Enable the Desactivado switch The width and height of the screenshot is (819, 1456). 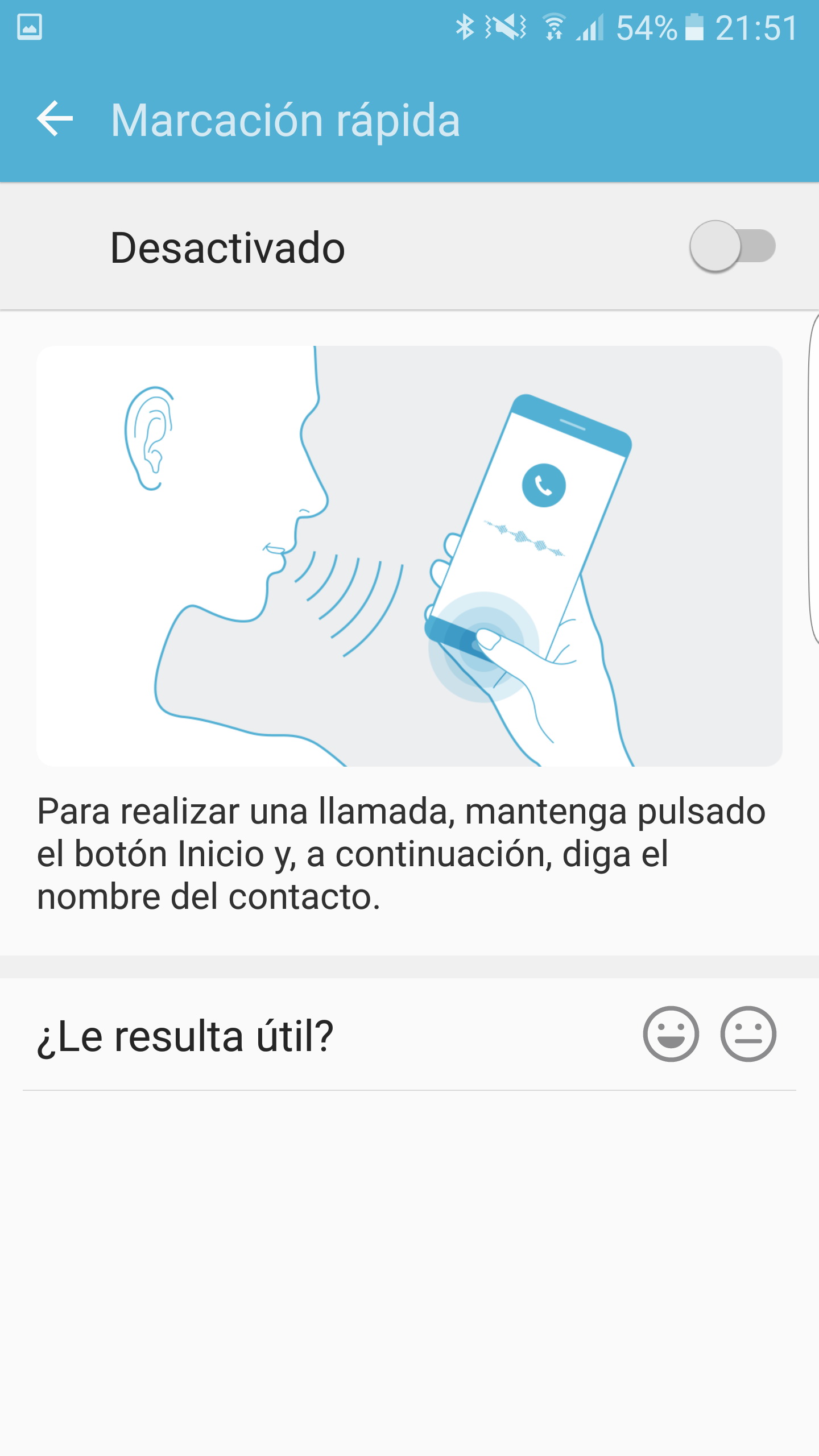(733, 246)
